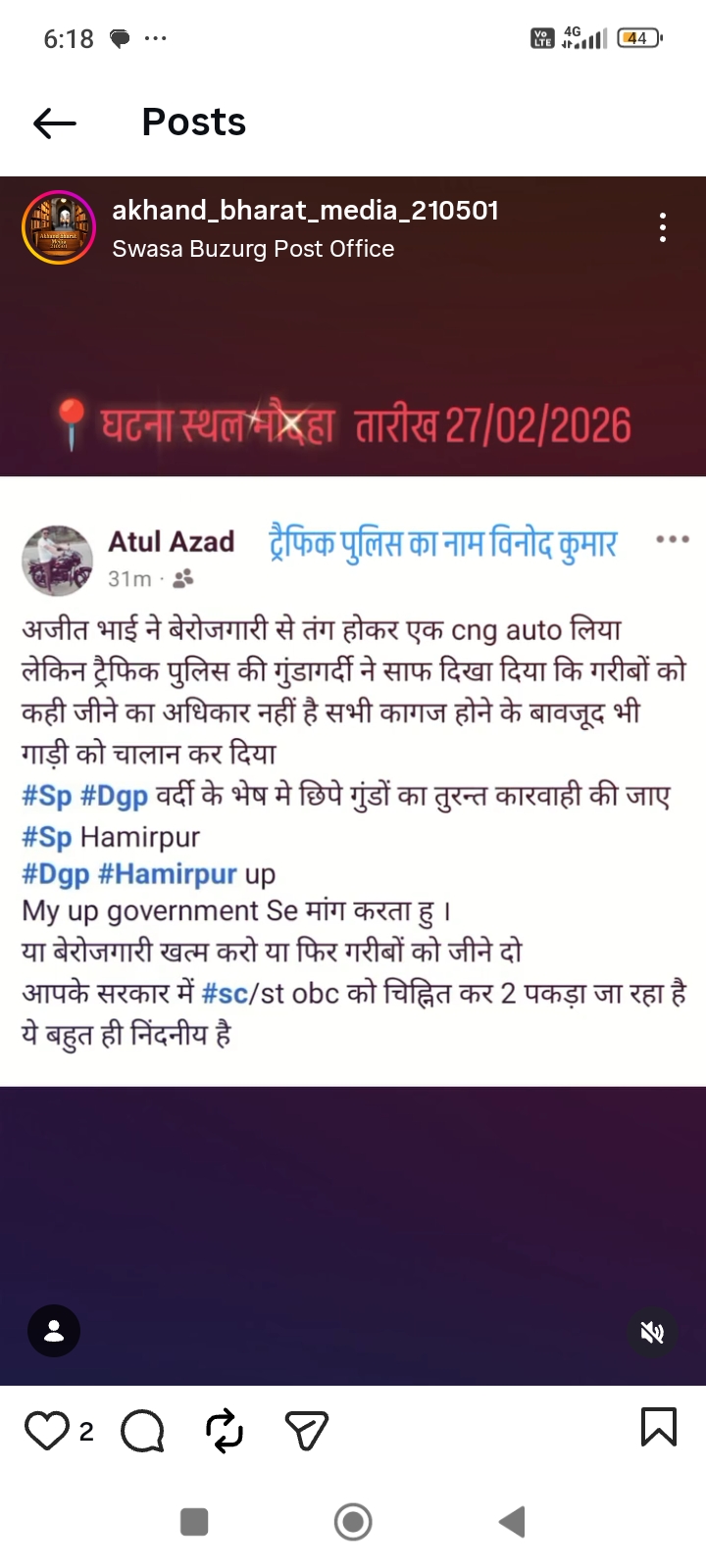Like this post with the heart
Image resolution: width=706 pixels, height=1568 pixels.
(46, 1431)
